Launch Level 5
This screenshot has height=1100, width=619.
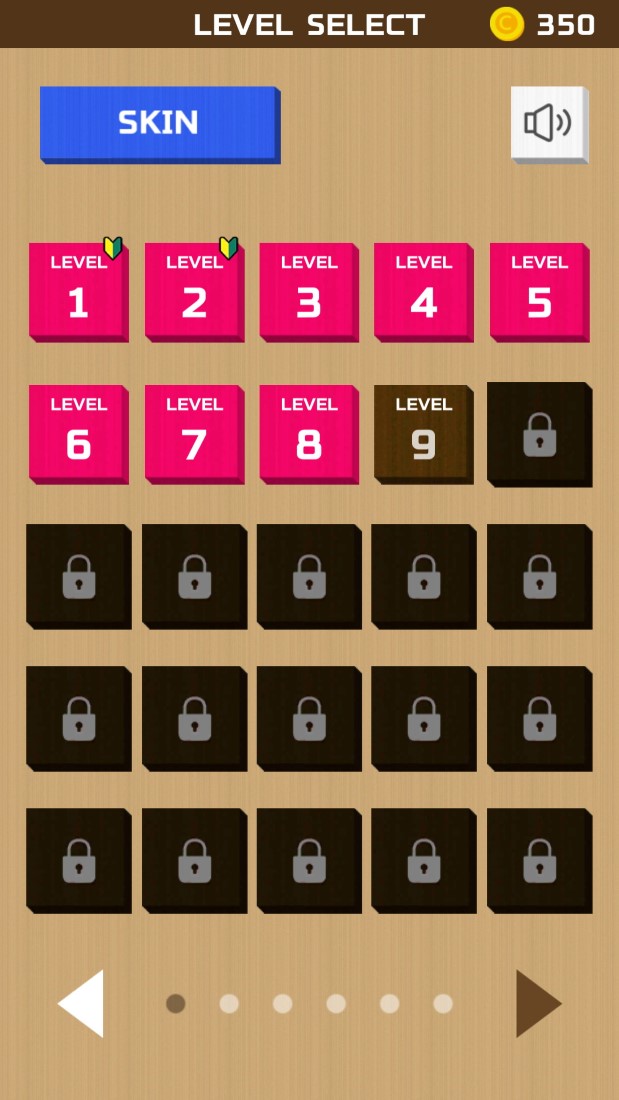[x=539, y=290]
